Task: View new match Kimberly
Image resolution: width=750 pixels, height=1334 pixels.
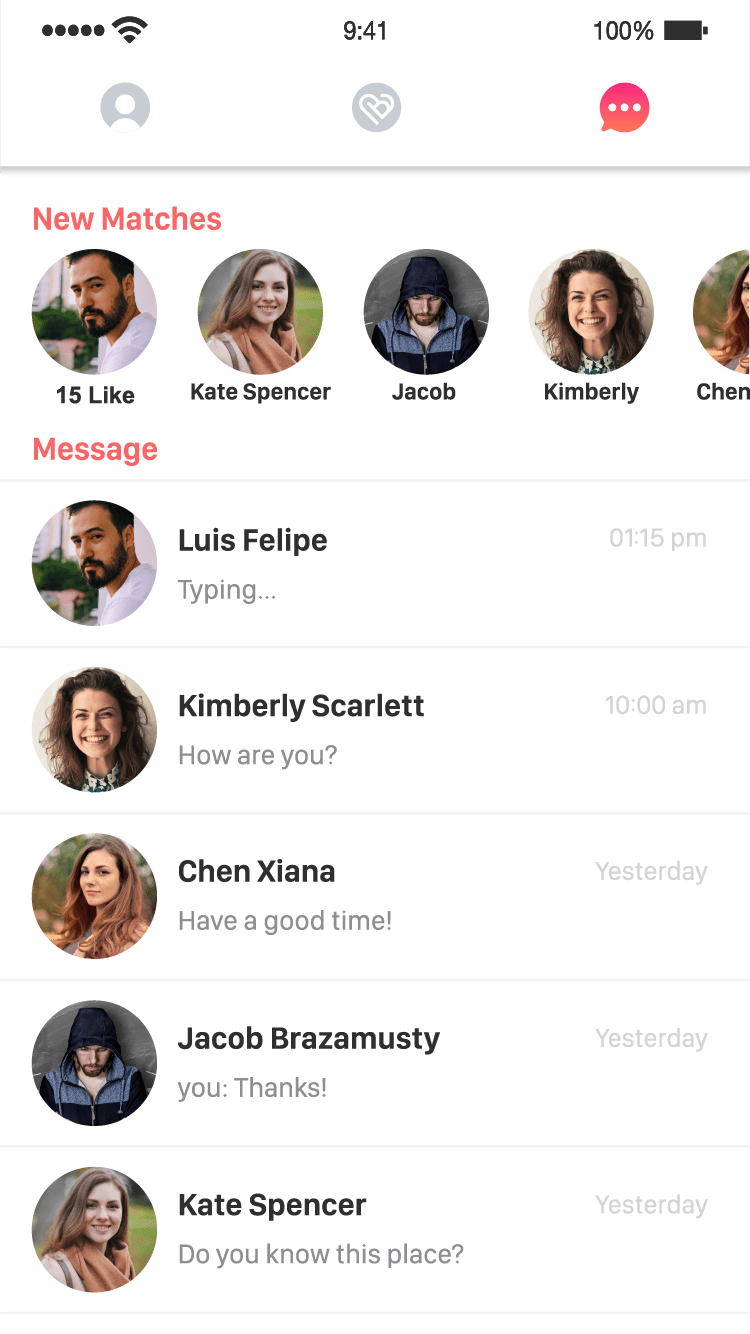Action: [591, 312]
